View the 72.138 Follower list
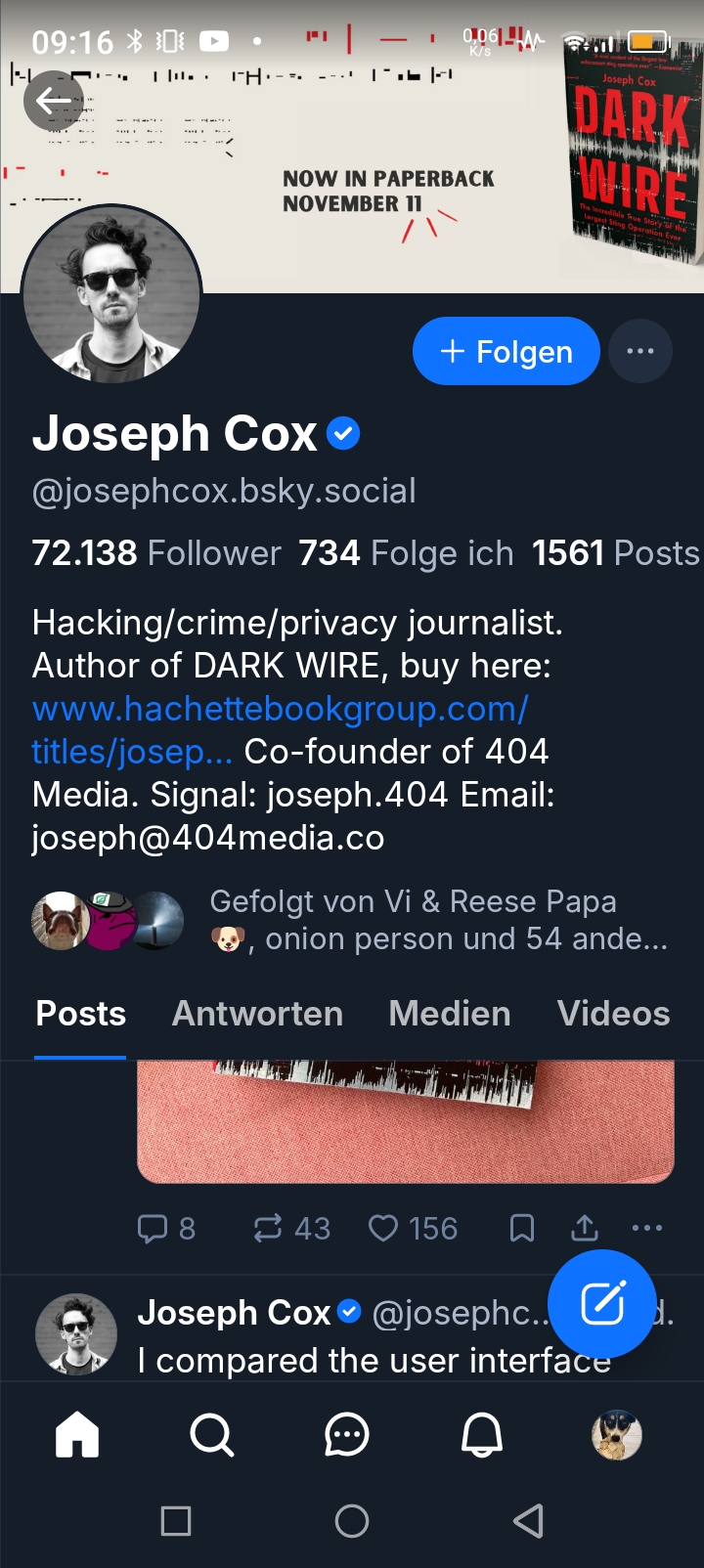 pyautogui.click(x=156, y=553)
